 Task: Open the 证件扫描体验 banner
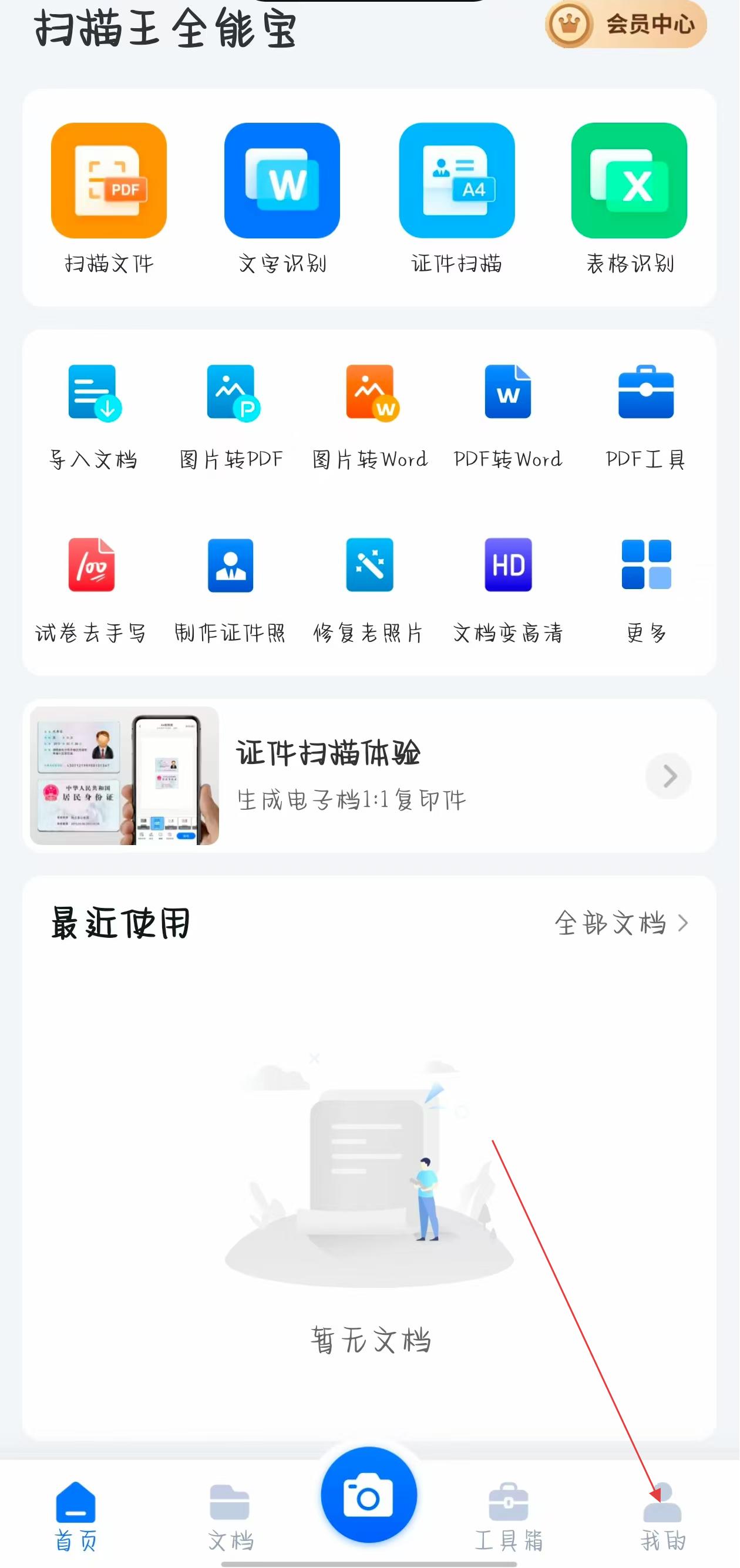(x=369, y=775)
